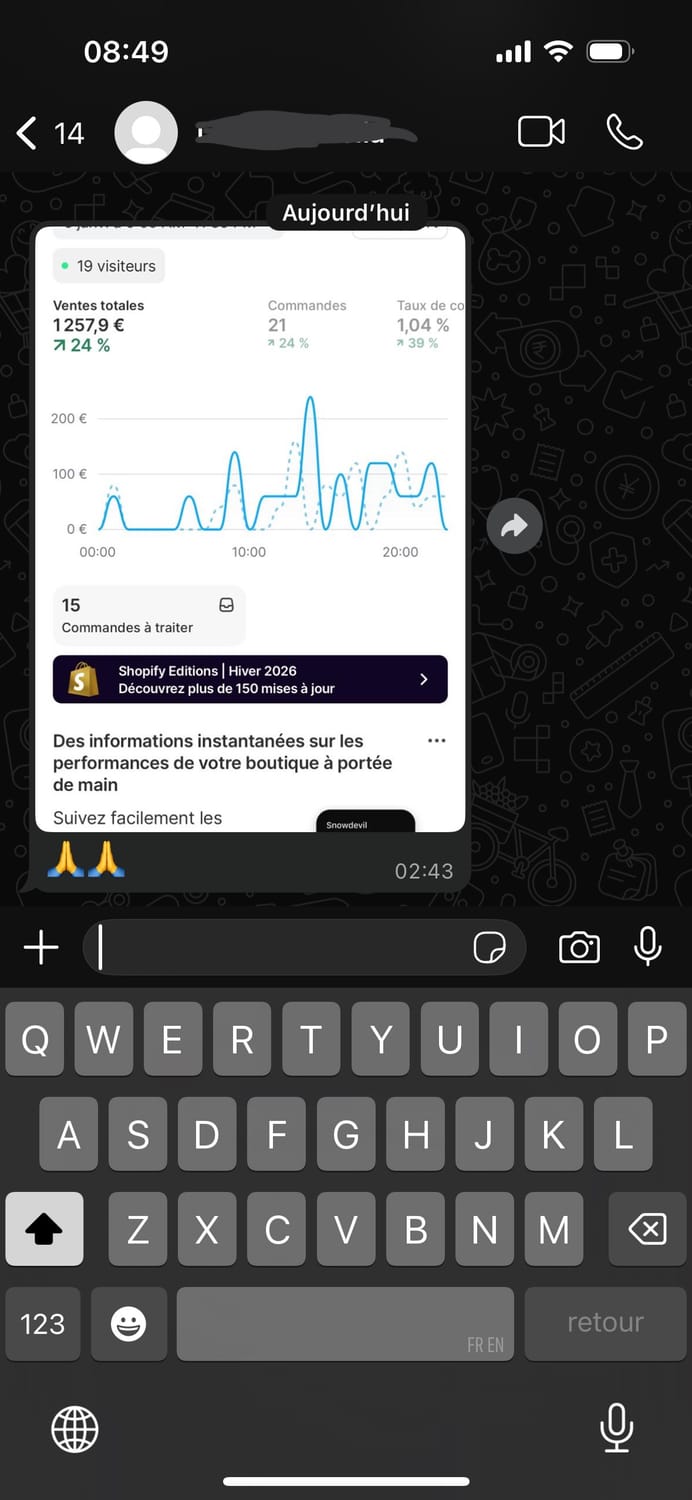Tap the backspace key
This screenshot has width=692, height=1500.
(x=648, y=1230)
